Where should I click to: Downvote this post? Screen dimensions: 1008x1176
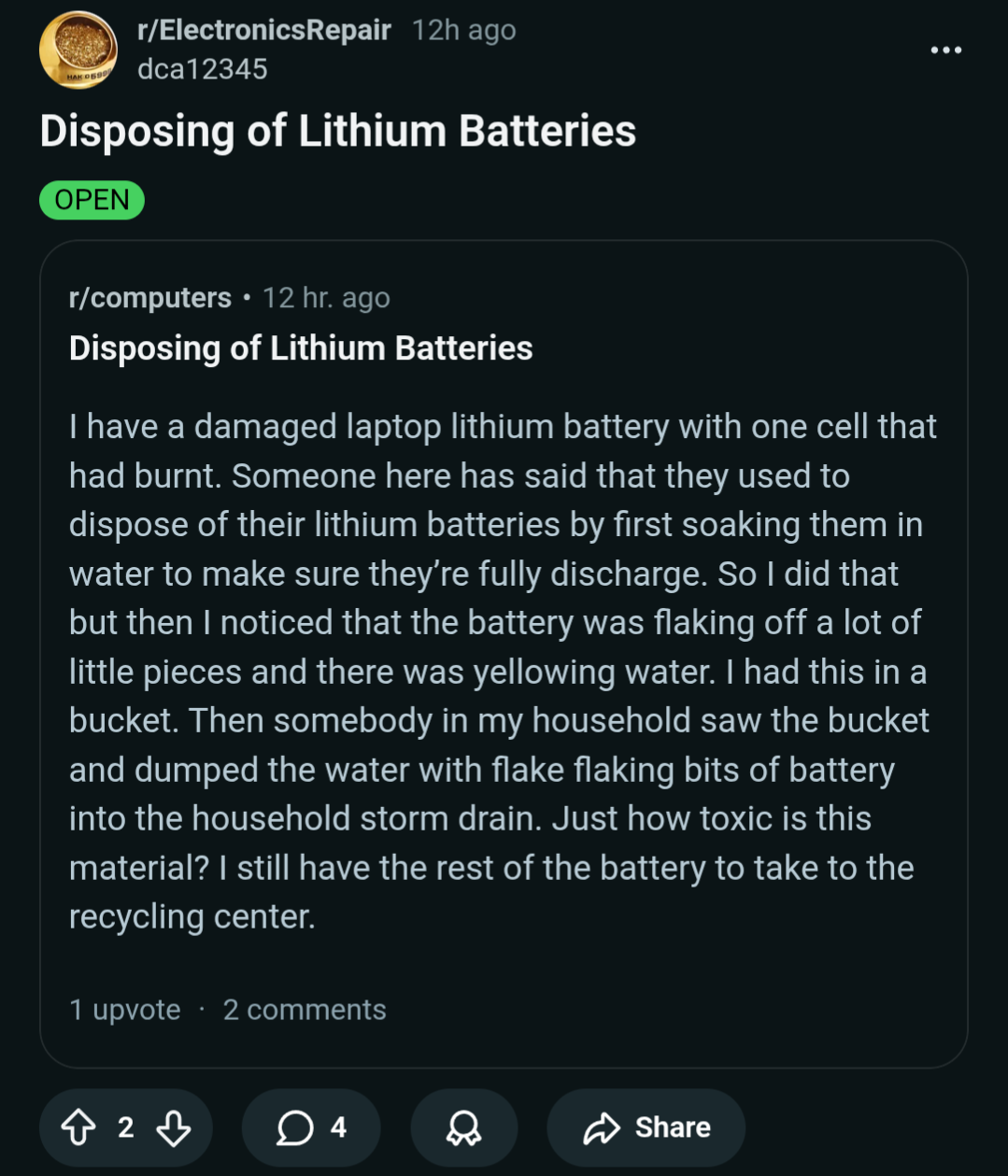pyautogui.click(x=174, y=1127)
